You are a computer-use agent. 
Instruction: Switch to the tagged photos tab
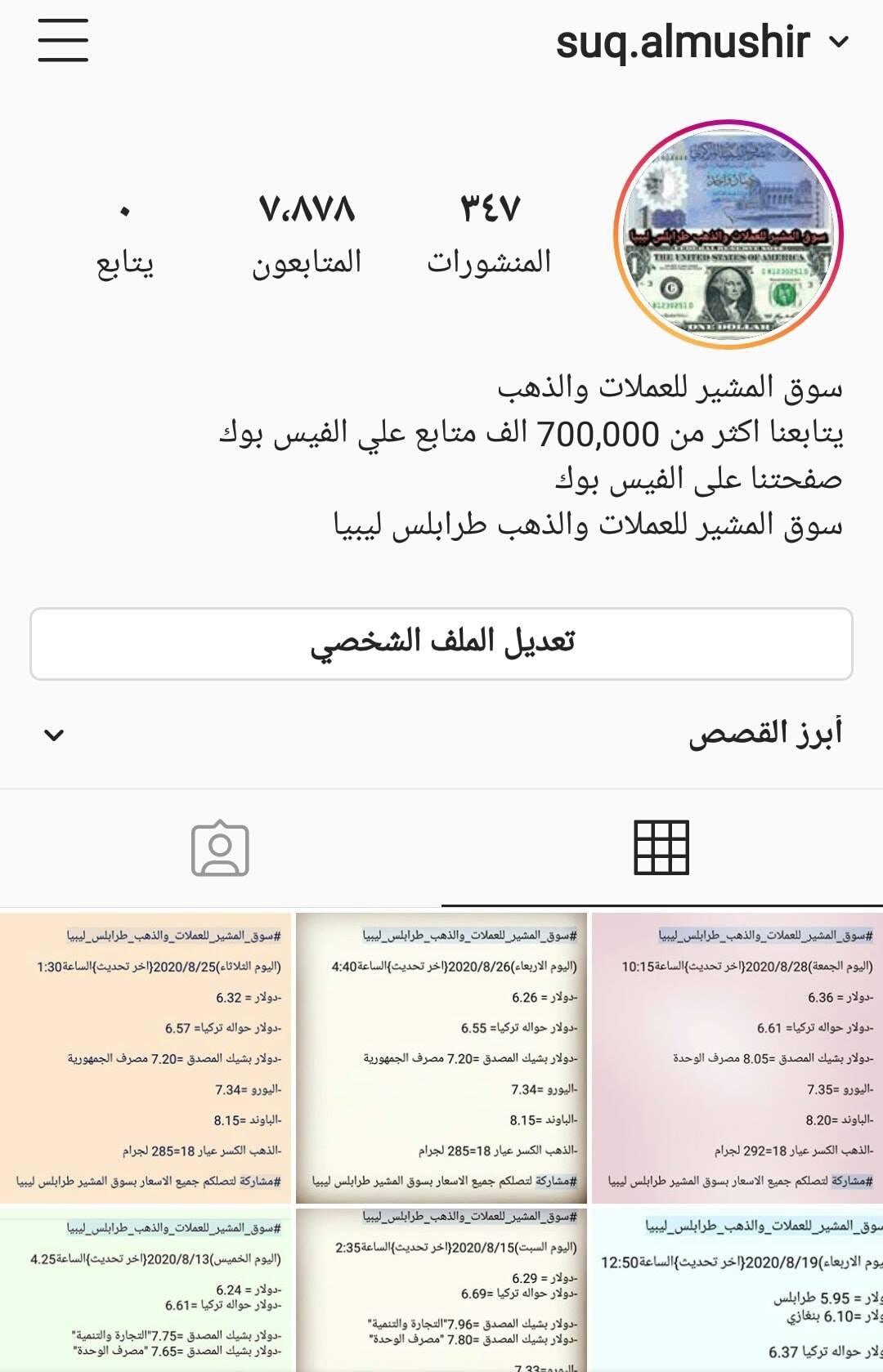(220, 849)
